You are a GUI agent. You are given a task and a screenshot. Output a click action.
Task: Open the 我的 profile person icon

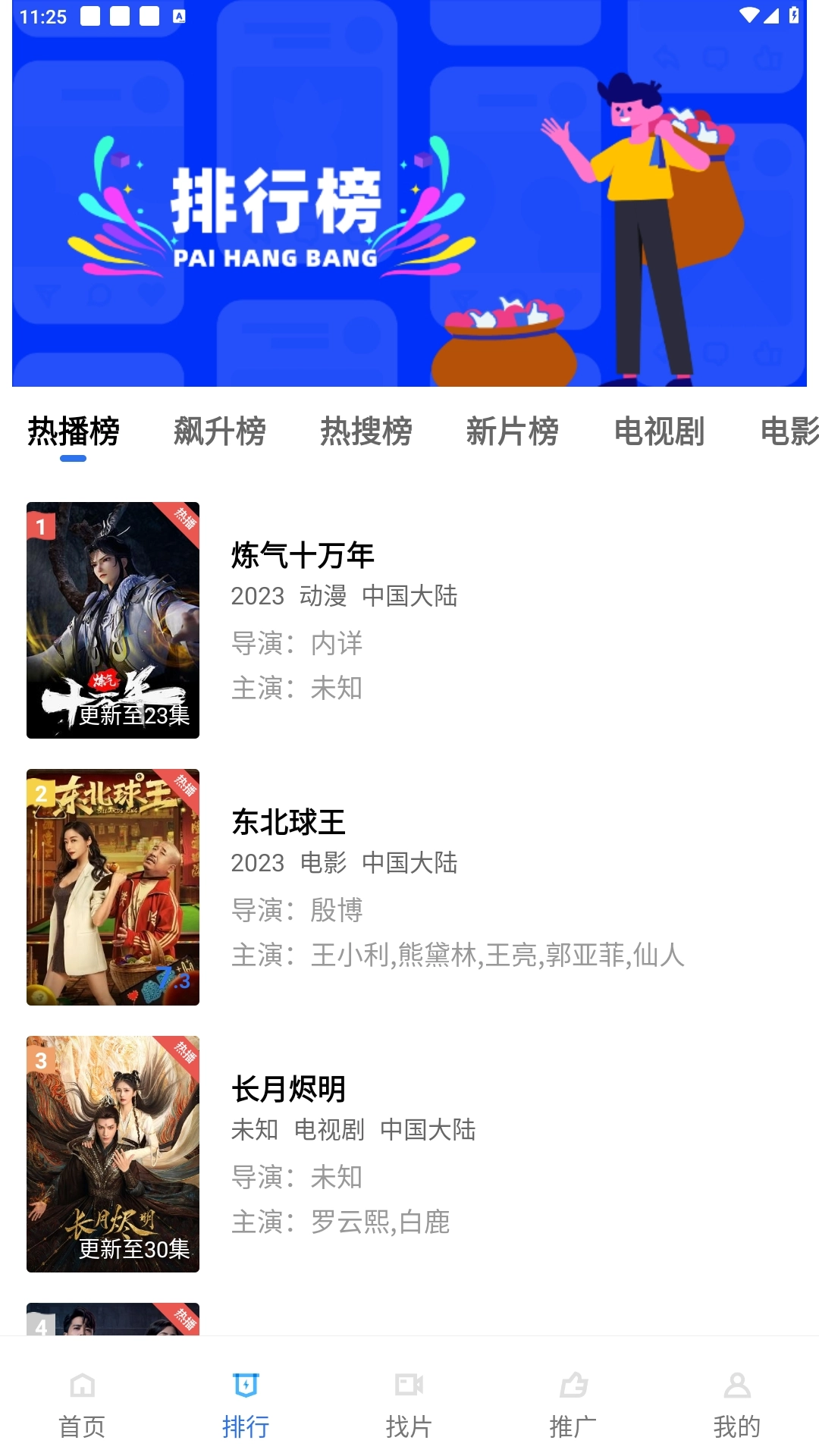pyautogui.click(x=737, y=1385)
